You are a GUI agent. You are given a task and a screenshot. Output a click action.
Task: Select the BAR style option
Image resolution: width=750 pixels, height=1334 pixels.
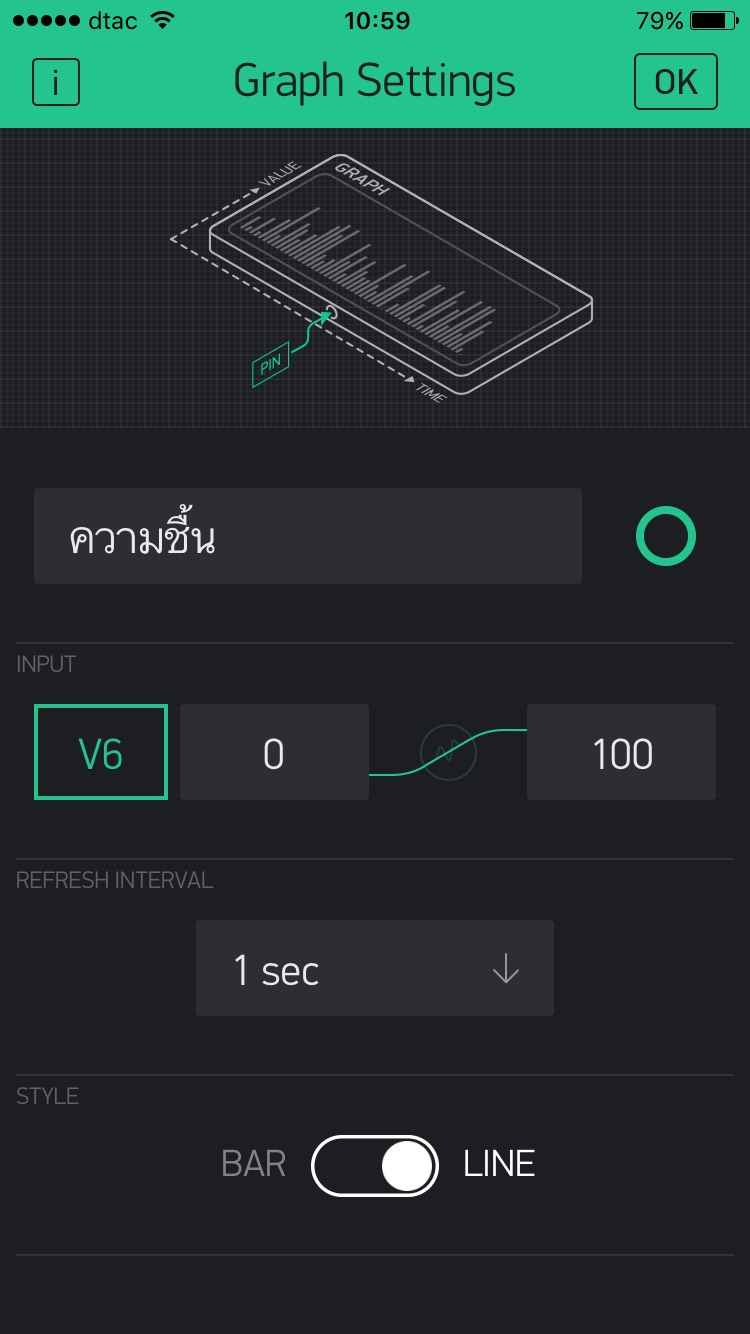coord(253,1164)
